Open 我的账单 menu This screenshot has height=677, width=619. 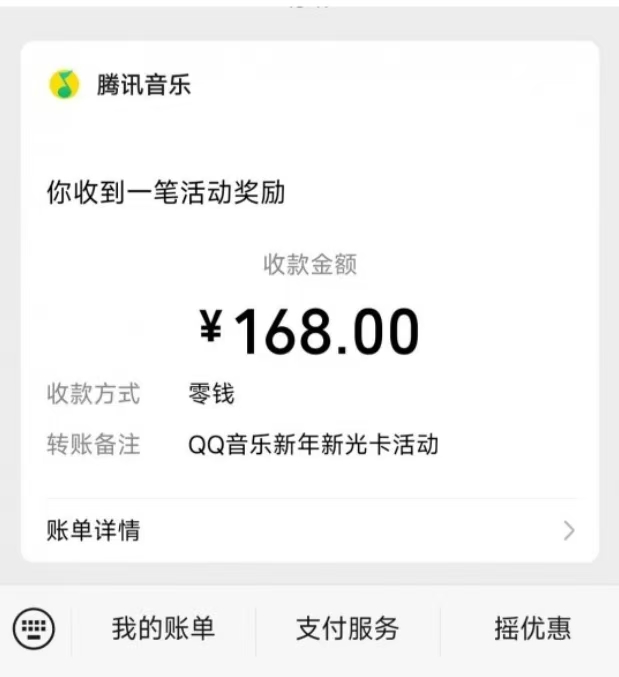(x=163, y=629)
